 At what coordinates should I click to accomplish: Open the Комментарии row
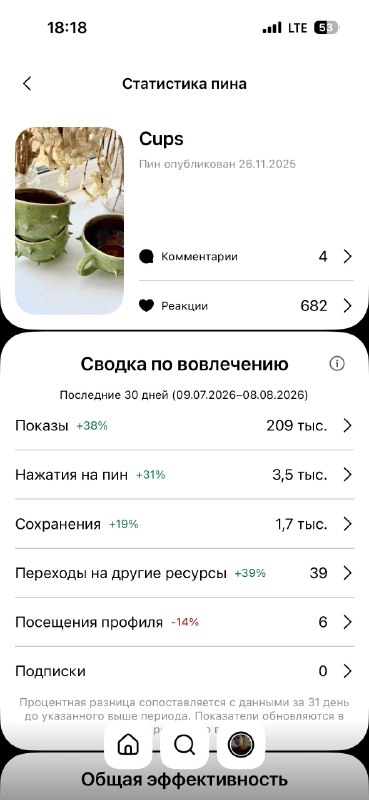246,256
